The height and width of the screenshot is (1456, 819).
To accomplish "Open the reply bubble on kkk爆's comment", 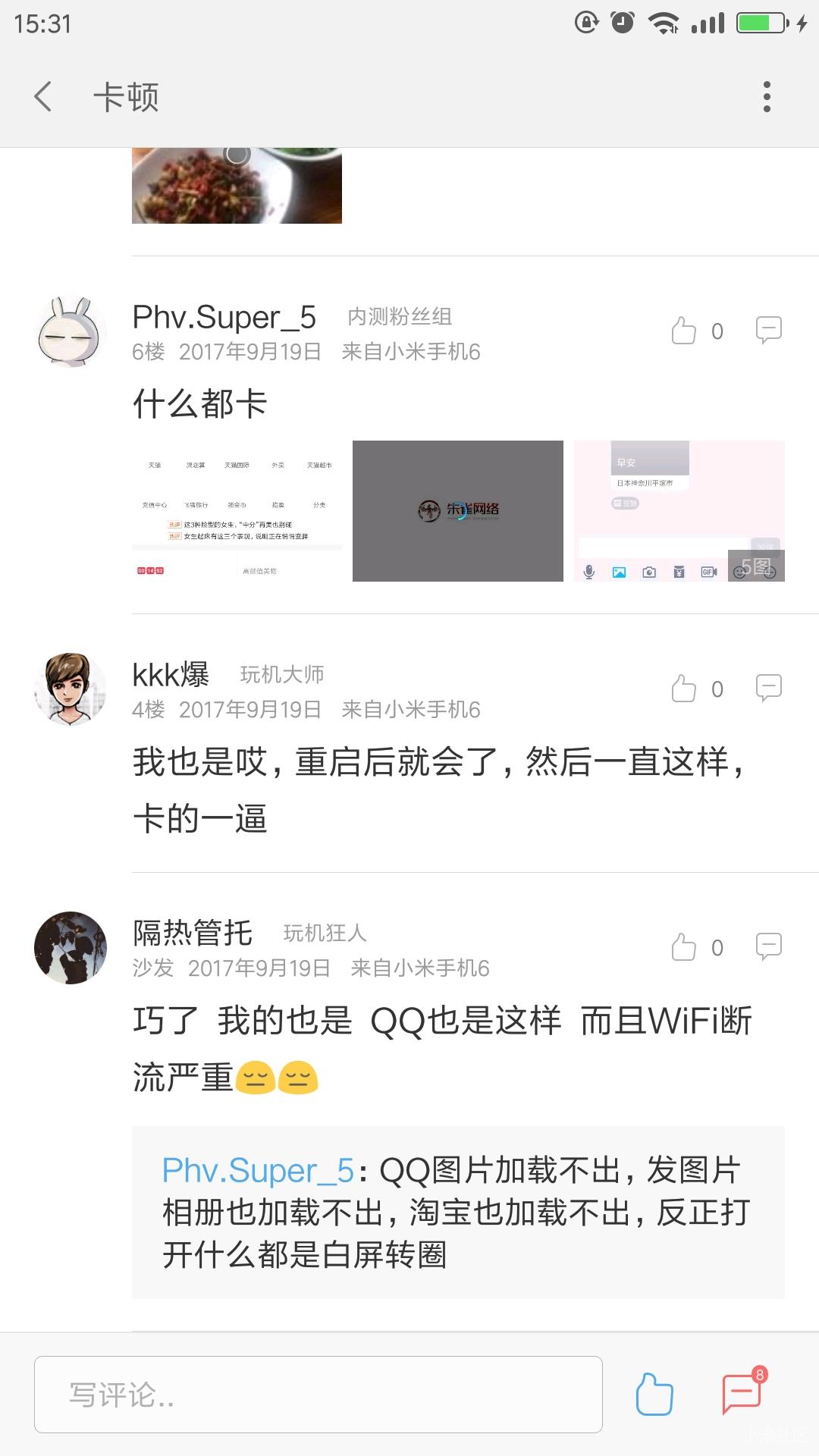I will pos(768,686).
